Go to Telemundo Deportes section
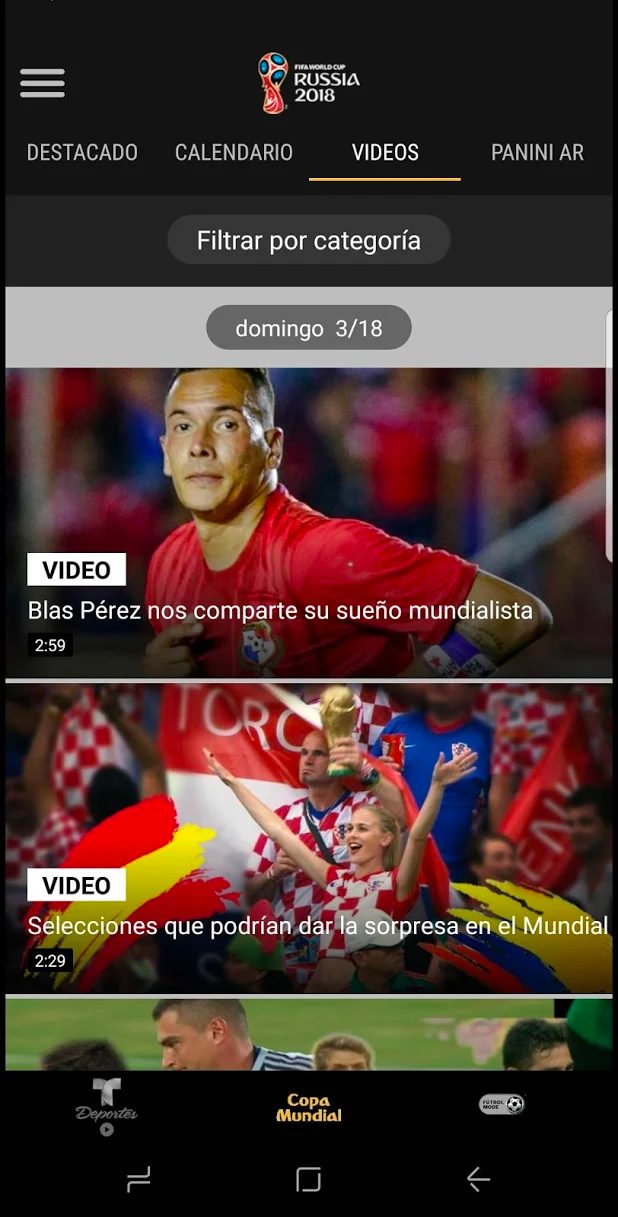 click(x=107, y=1107)
